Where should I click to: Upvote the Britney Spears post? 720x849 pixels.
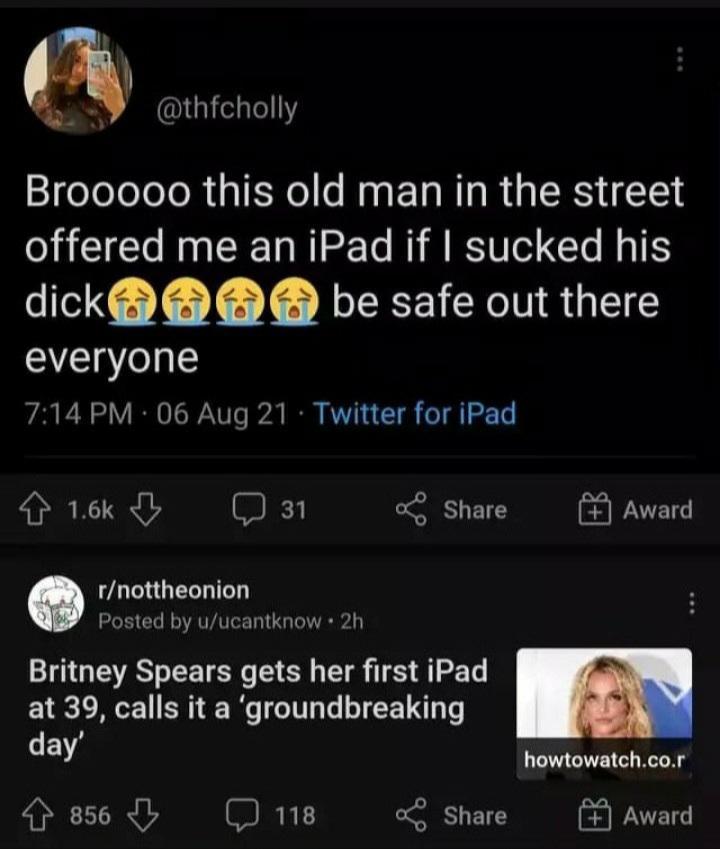pos(37,816)
